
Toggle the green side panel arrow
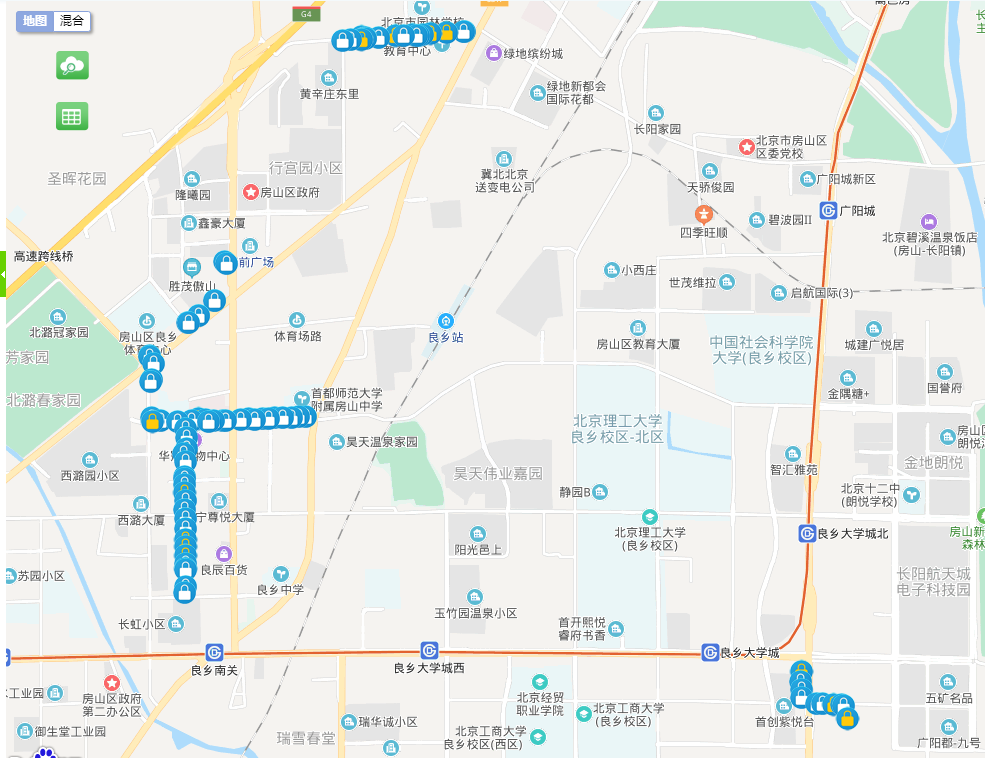tap(3, 274)
